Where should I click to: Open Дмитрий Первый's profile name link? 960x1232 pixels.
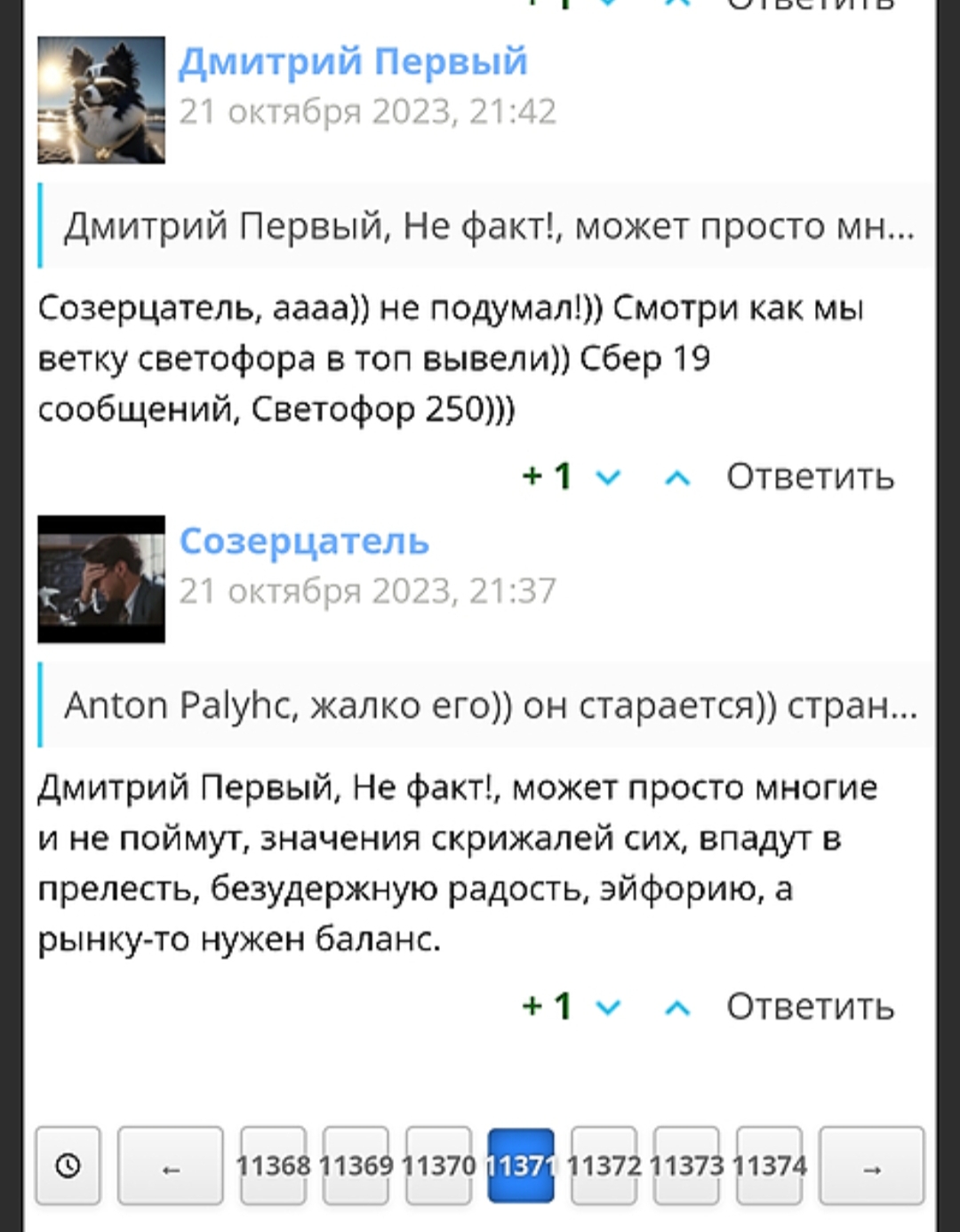tap(353, 62)
